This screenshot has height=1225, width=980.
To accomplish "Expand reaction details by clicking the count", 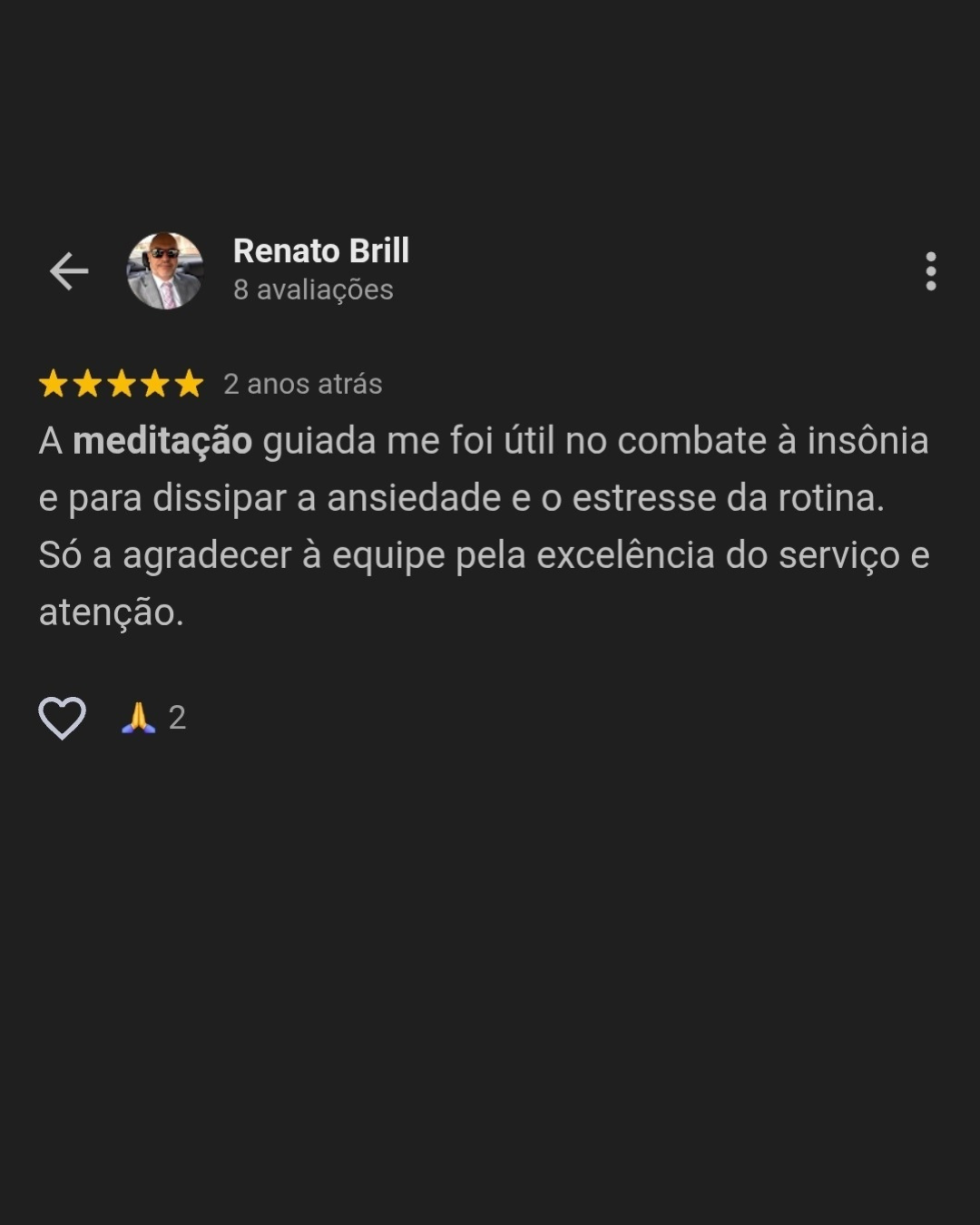I will [178, 718].
